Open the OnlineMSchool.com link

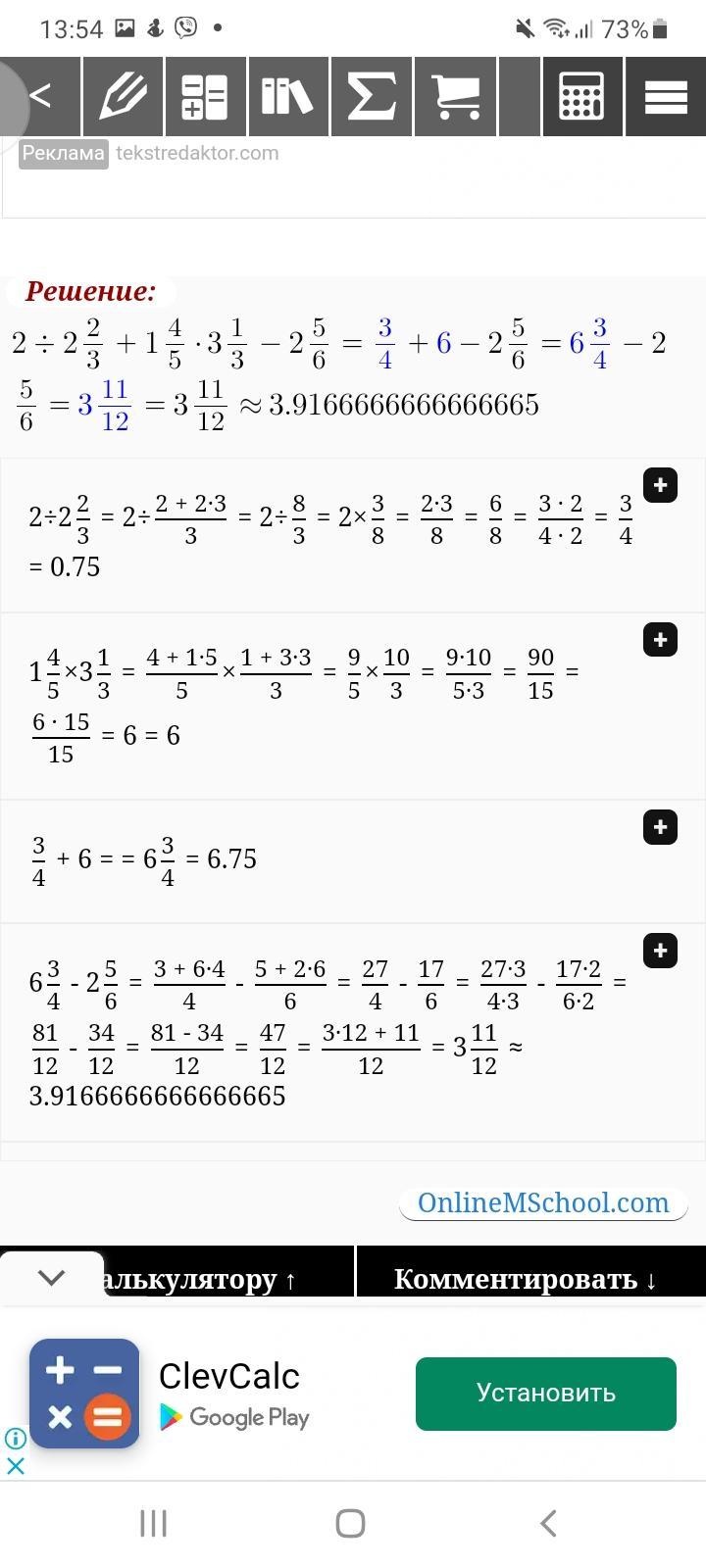pos(543,1203)
